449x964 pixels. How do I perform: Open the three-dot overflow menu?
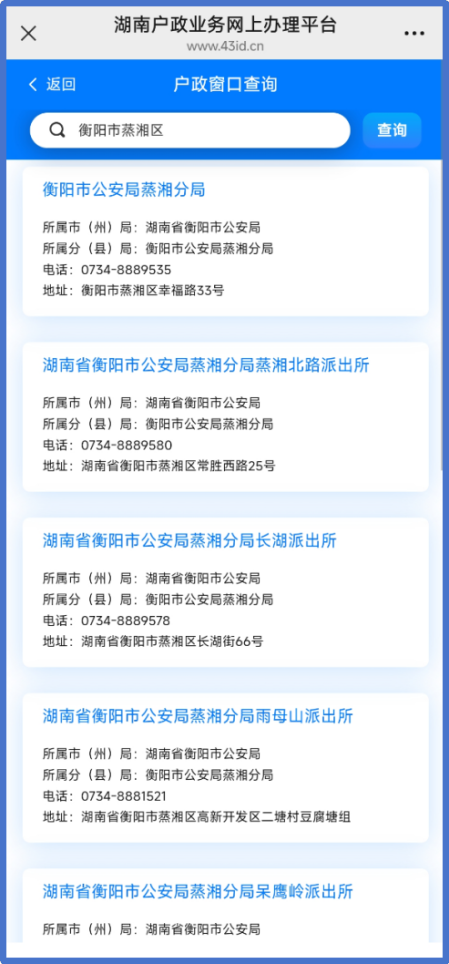coord(414,33)
